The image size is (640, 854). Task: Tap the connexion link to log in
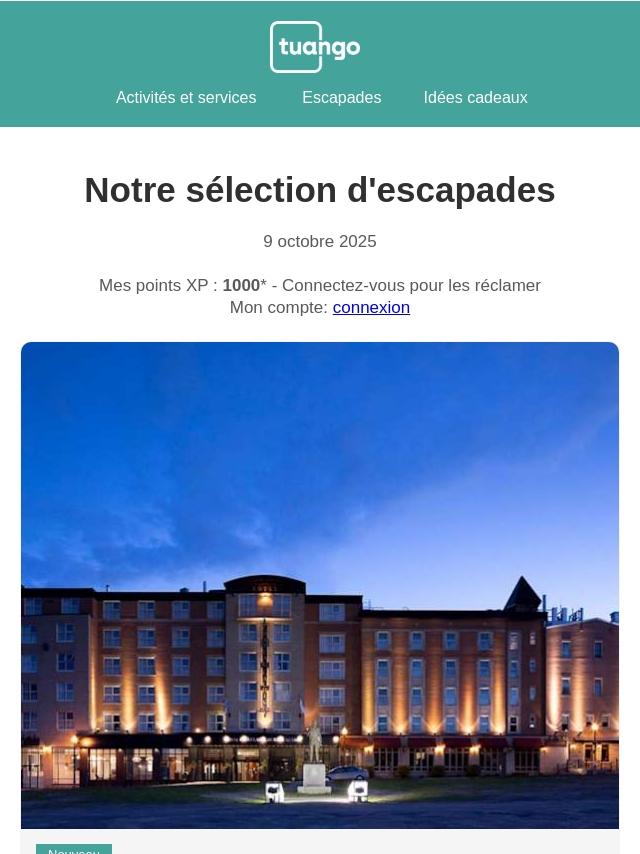[371, 308]
